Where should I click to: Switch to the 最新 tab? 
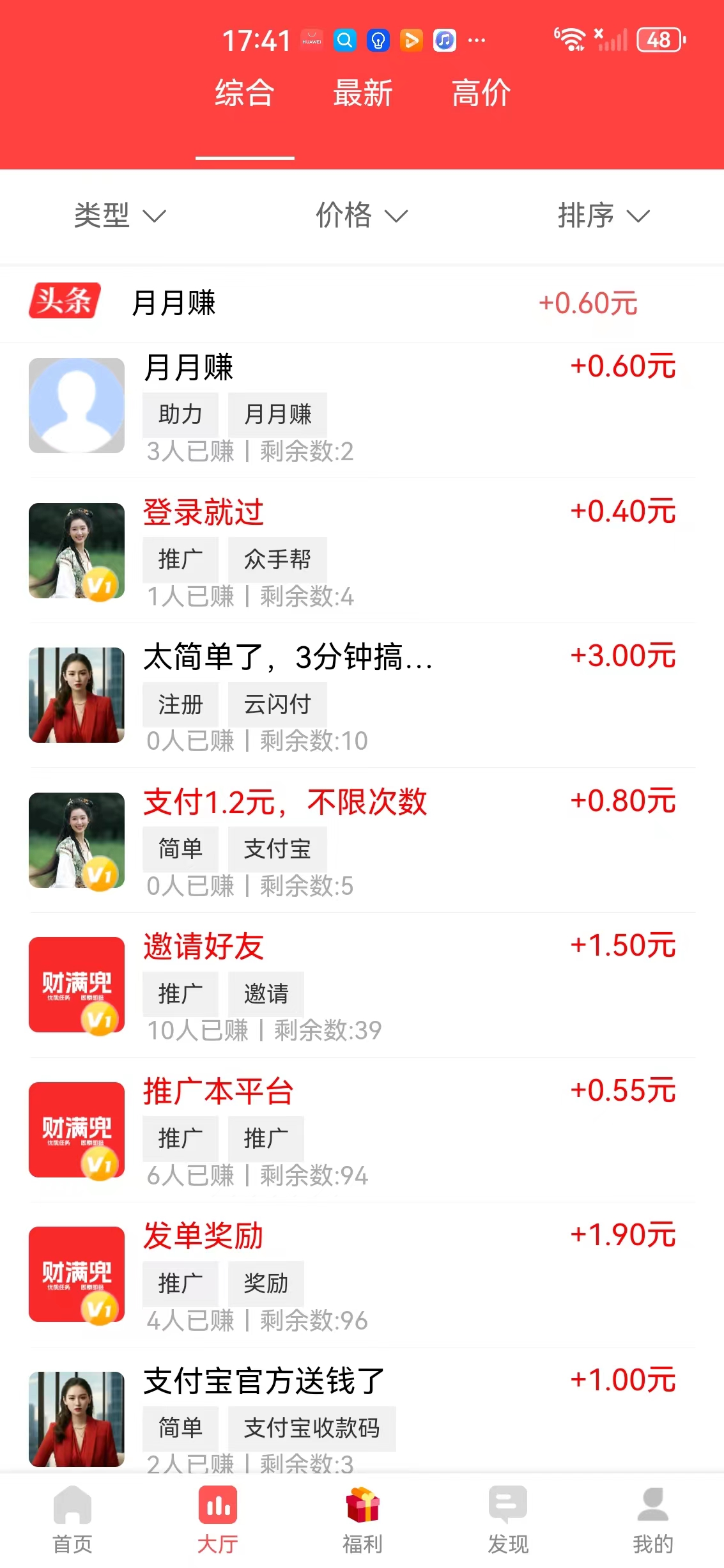tap(362, 93)
